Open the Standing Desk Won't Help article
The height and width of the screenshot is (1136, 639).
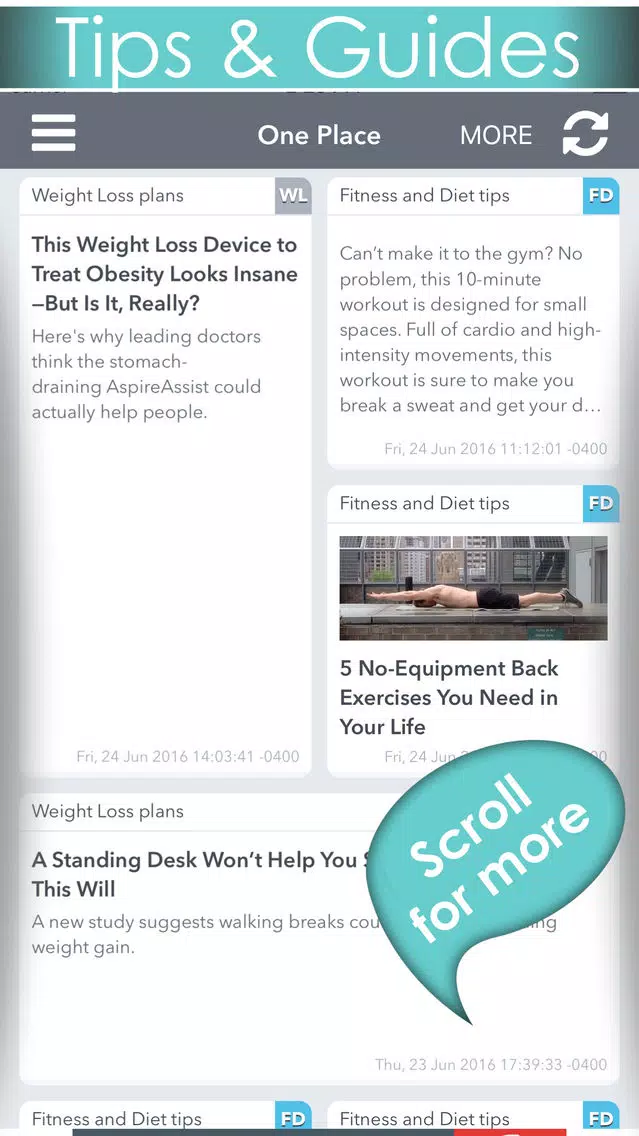coord(196,874)
